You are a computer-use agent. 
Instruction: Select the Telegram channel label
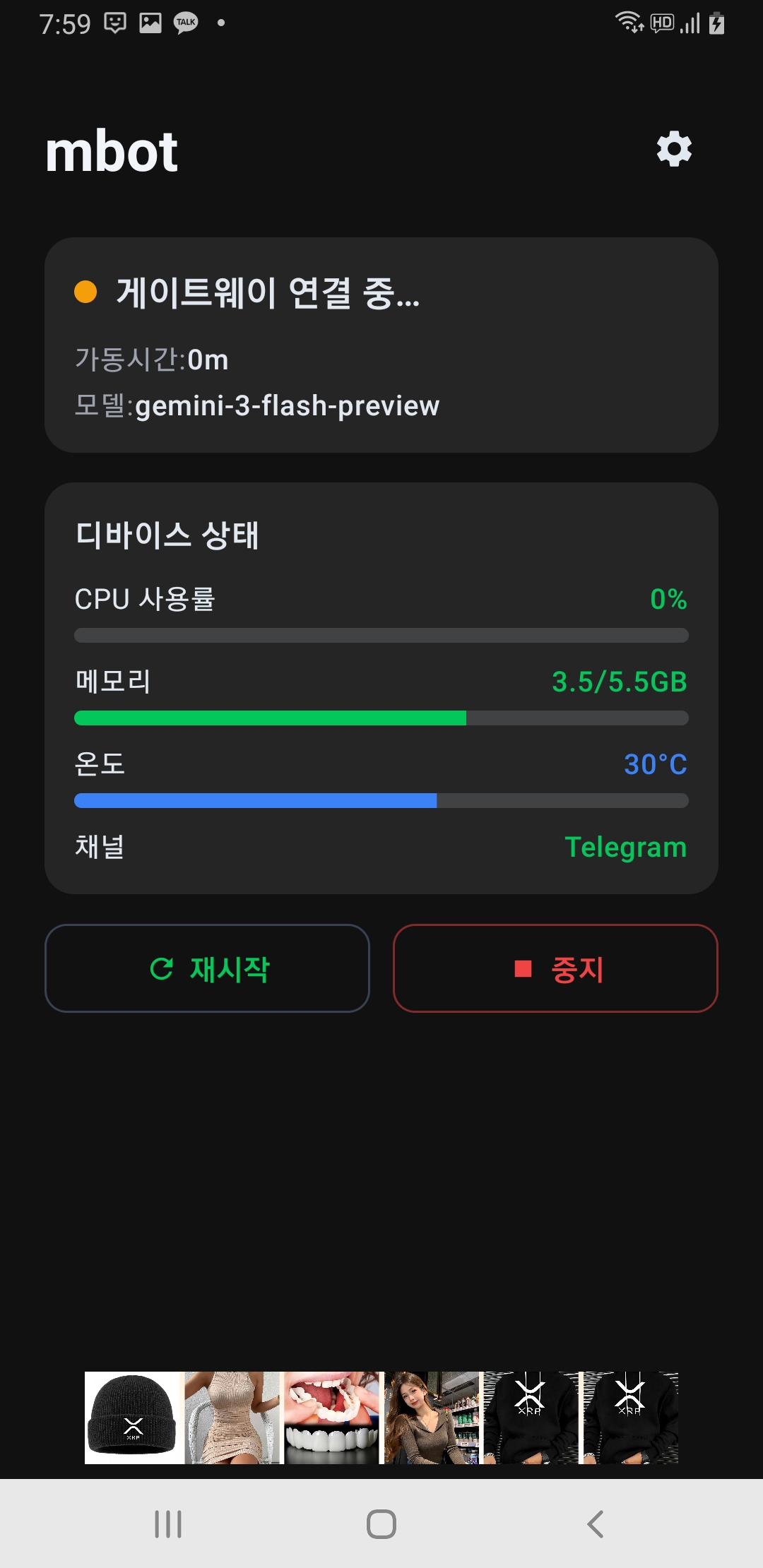point(625,847)
